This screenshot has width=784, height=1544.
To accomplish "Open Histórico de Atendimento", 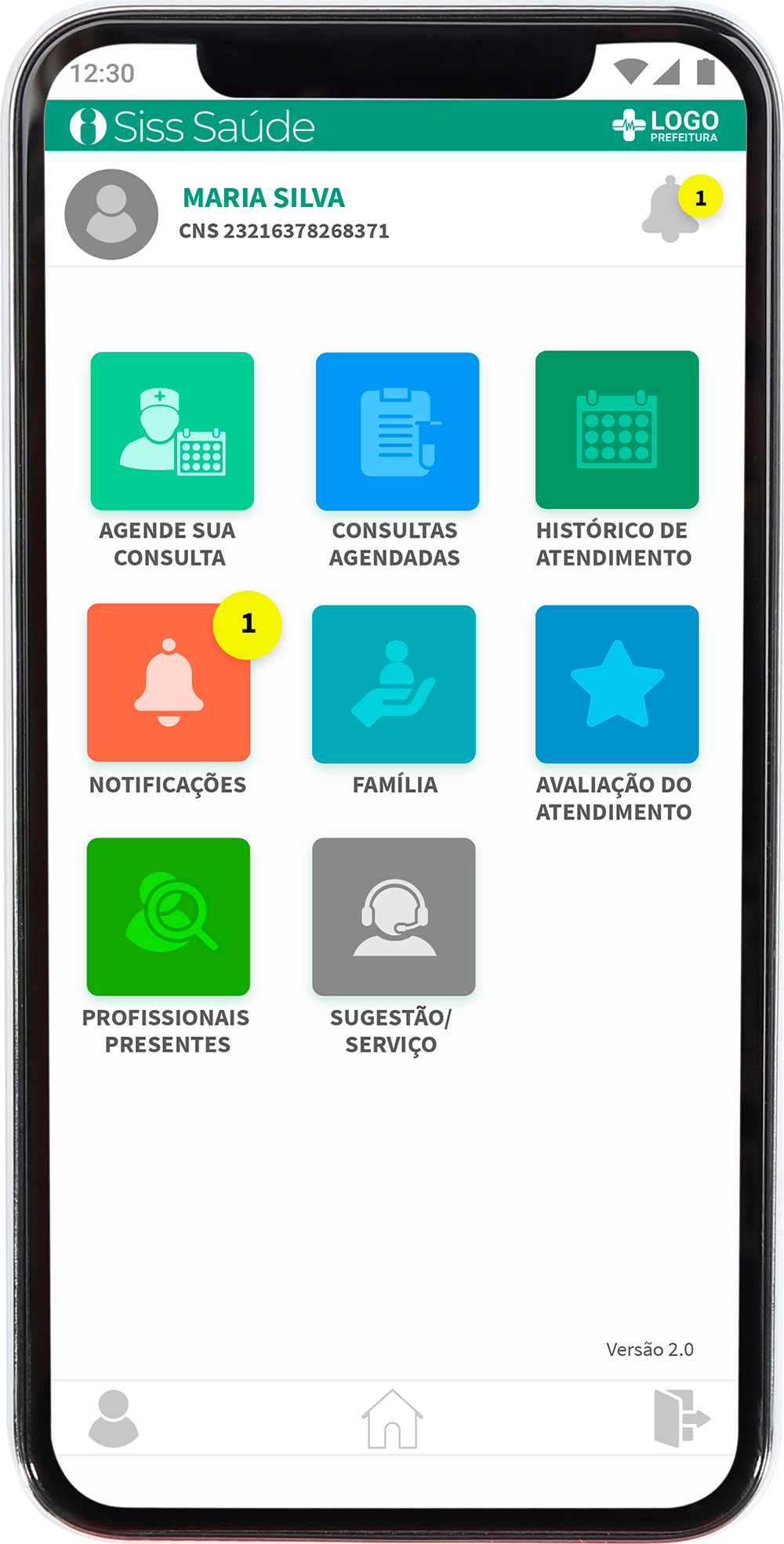I will tap(616, 430).
